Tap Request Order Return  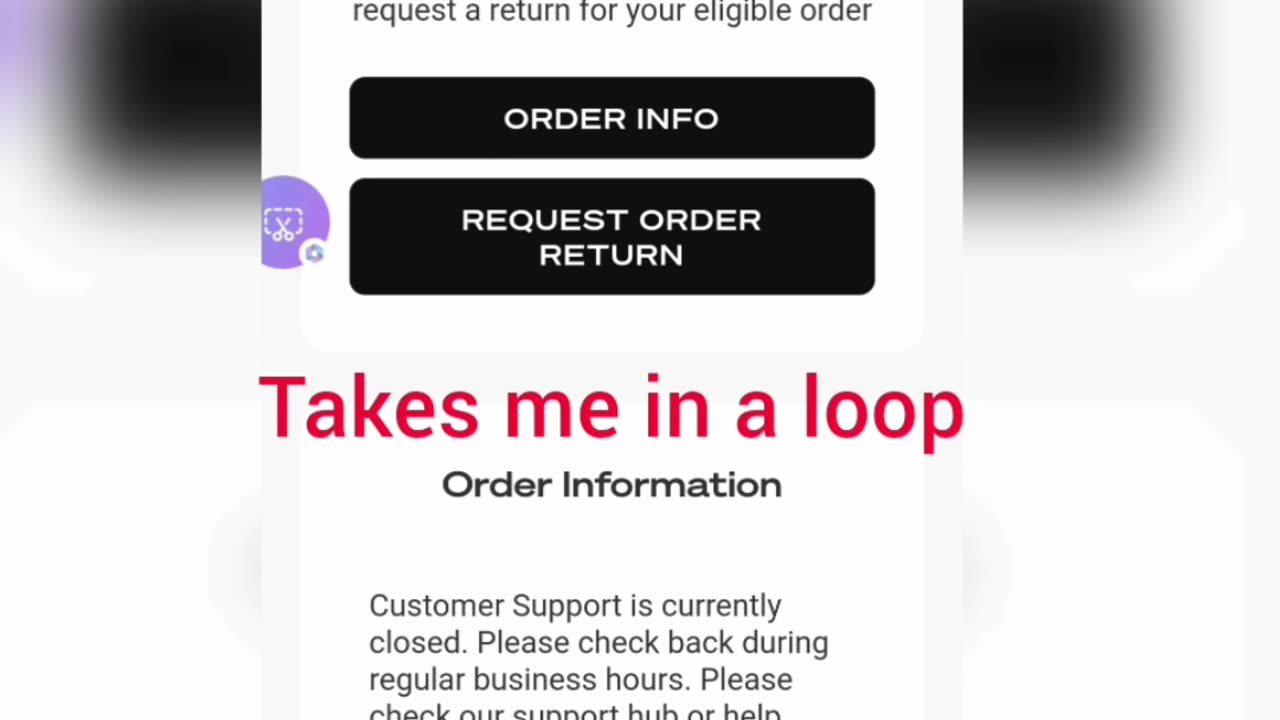click(x=611, y=237)
